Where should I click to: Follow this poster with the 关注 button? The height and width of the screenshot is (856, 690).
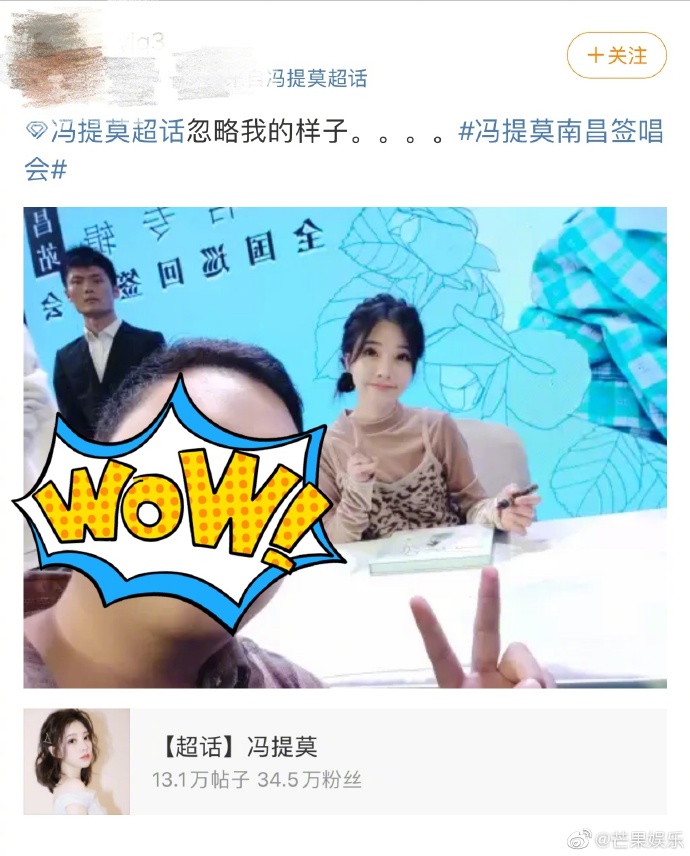pyautogui.click(x=616, y=55)
